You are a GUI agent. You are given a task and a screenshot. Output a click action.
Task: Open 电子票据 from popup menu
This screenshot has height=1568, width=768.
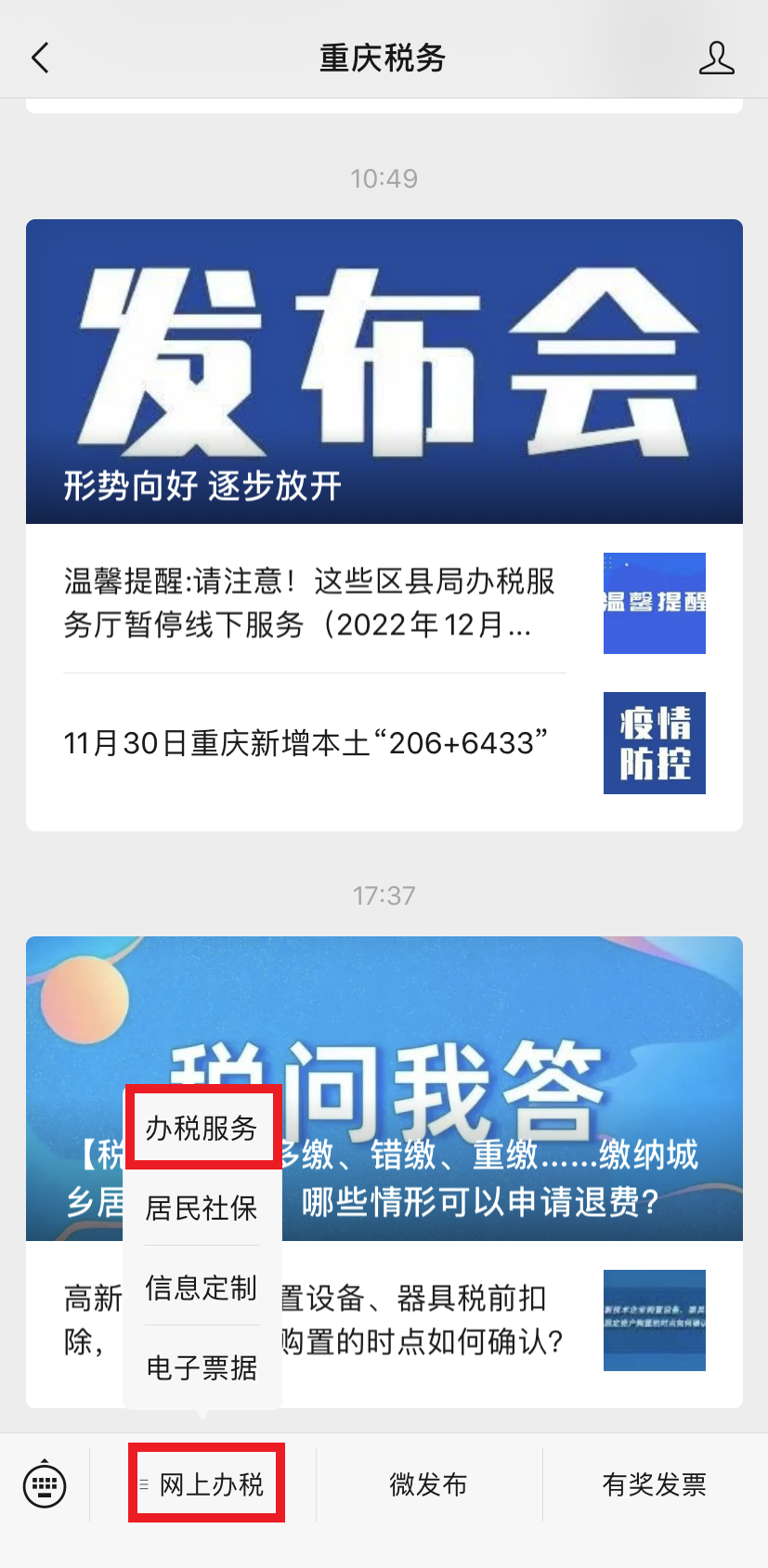[202, 1367]
